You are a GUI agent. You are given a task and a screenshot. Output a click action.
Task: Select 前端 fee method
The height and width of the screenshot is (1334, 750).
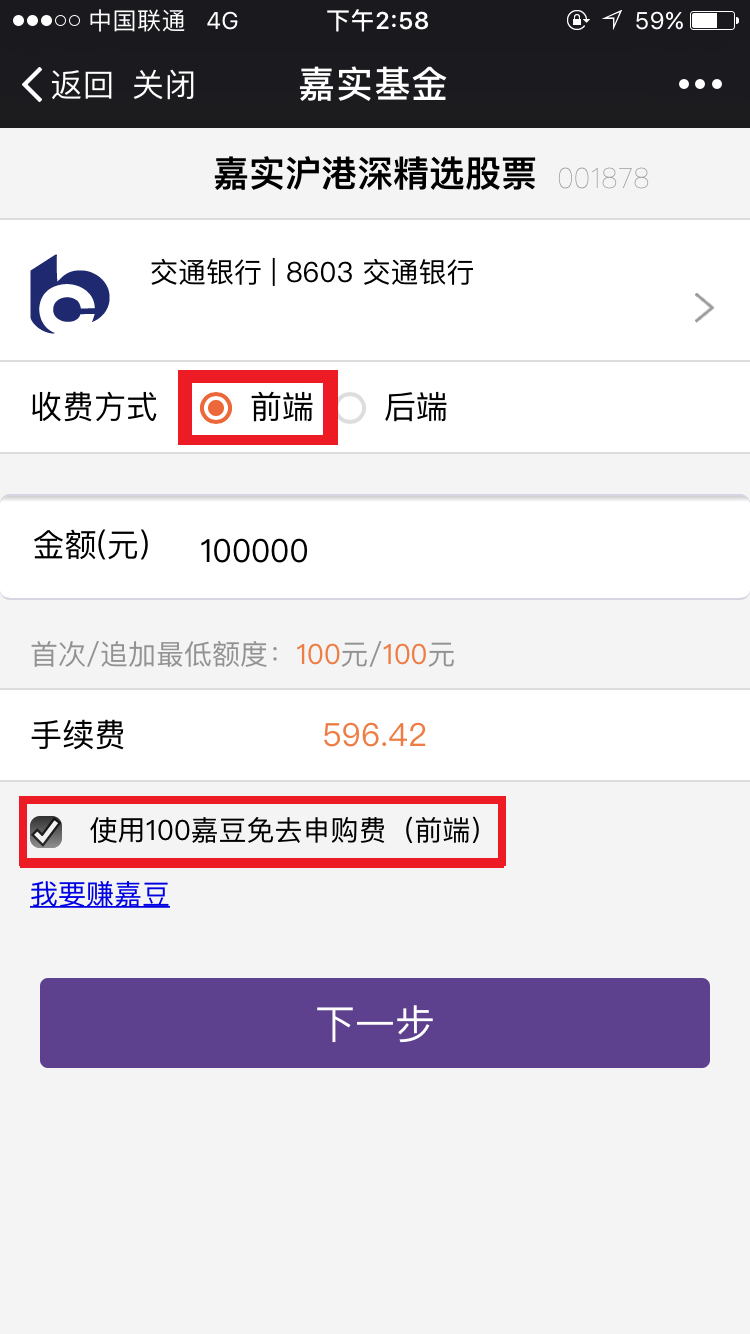click(x=217, y=408)
